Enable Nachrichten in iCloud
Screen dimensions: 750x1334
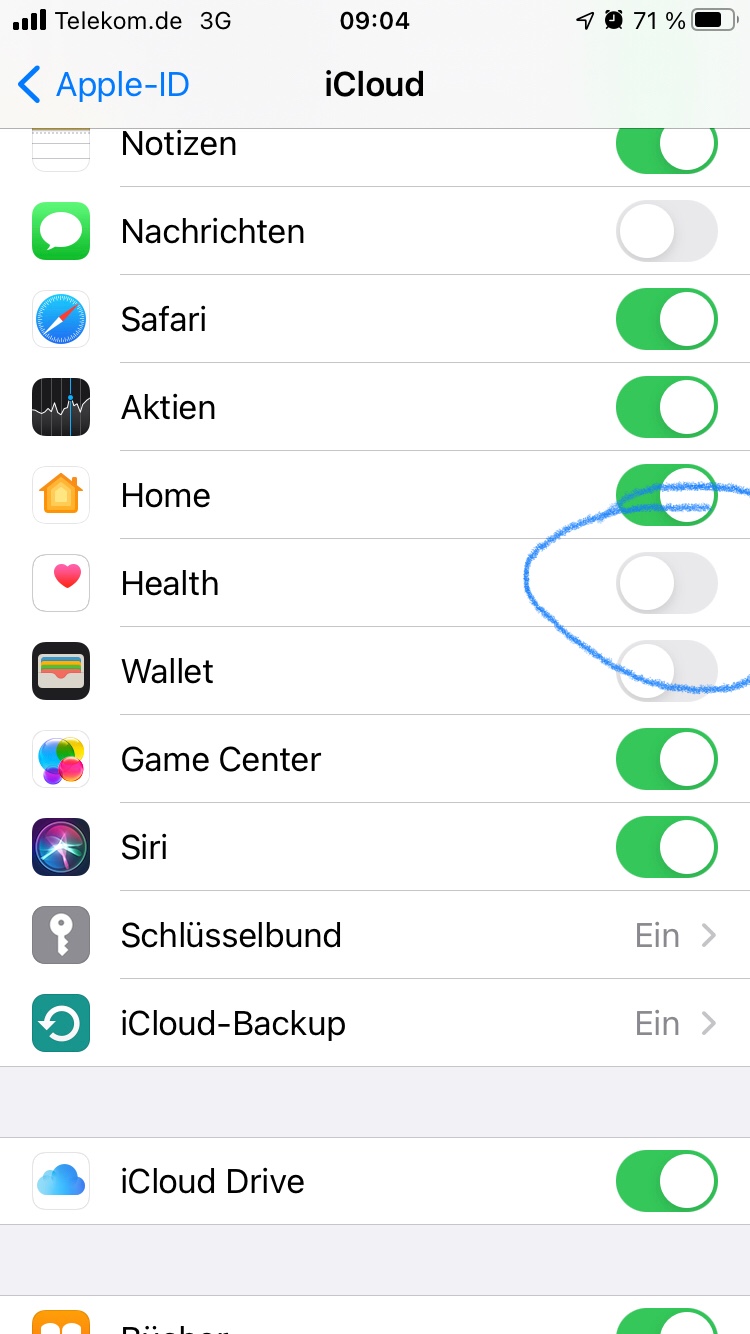coord(667,232)
